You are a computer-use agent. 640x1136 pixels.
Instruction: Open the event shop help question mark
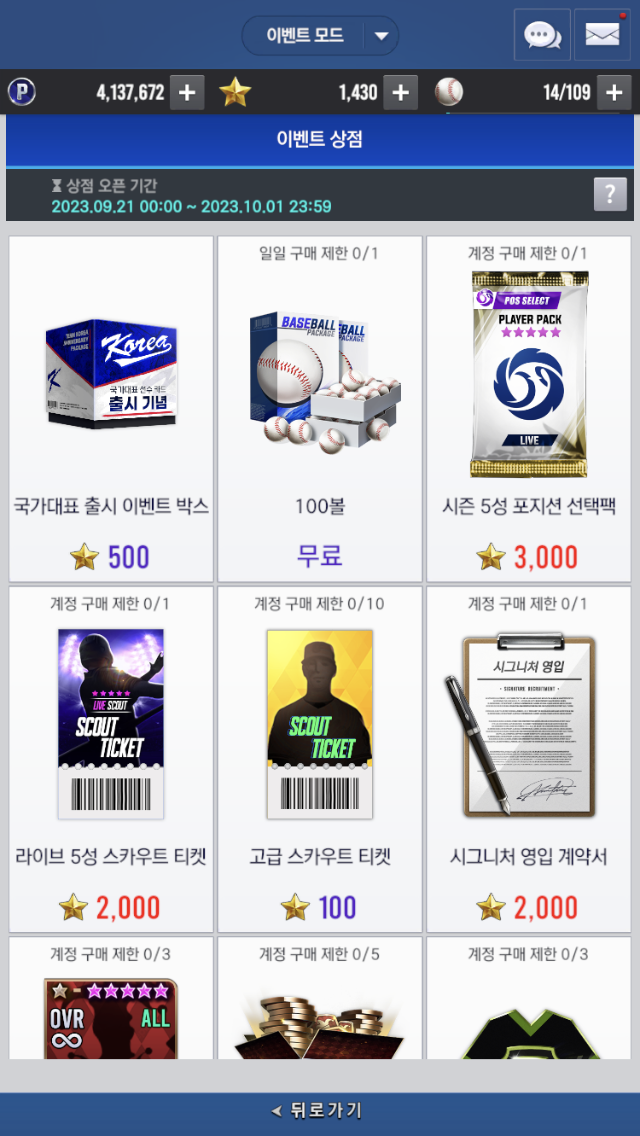[610, 194]
